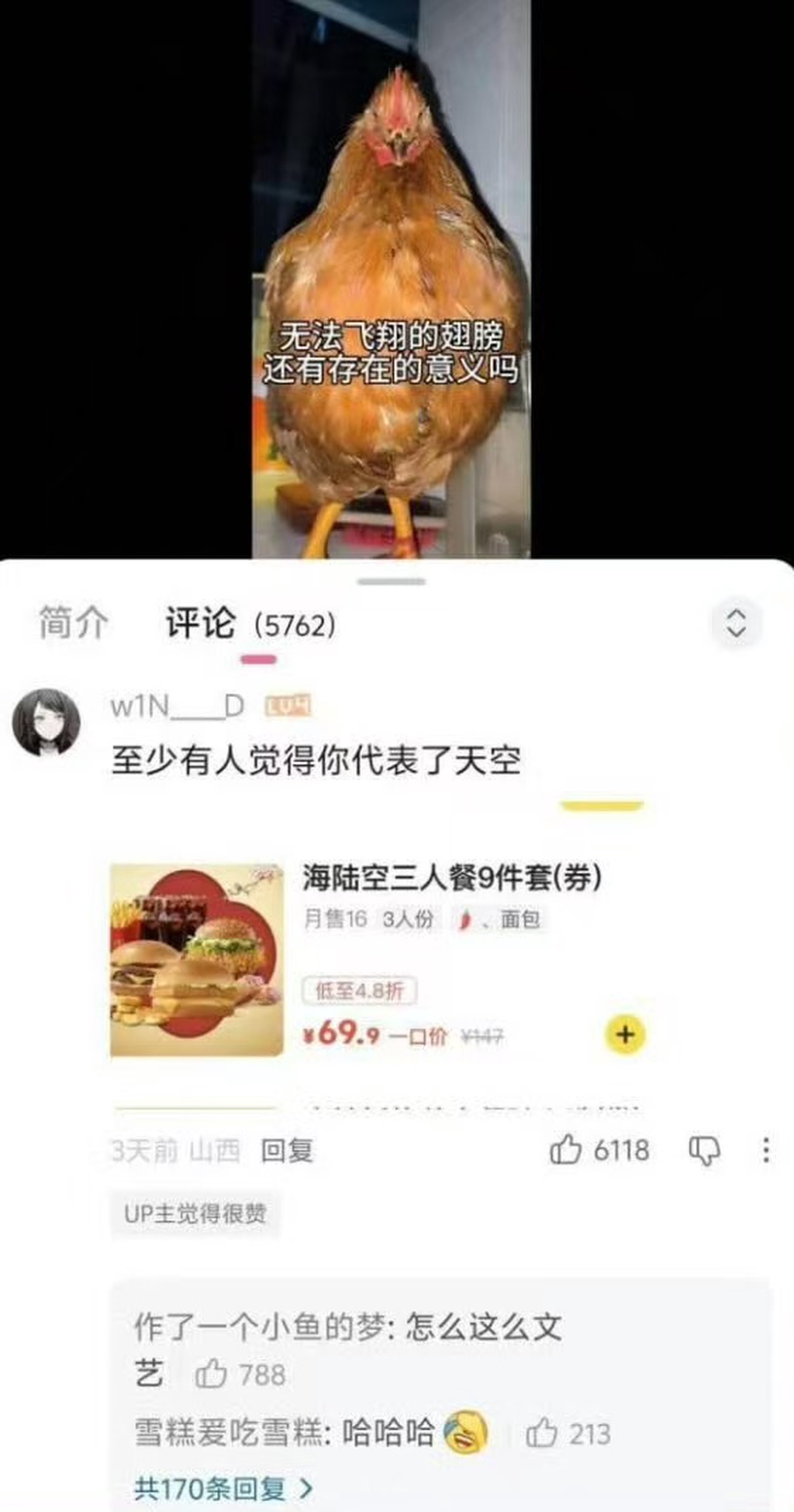
Task: Like the comment with 6118 likes
Action: tap(566, 1150)
